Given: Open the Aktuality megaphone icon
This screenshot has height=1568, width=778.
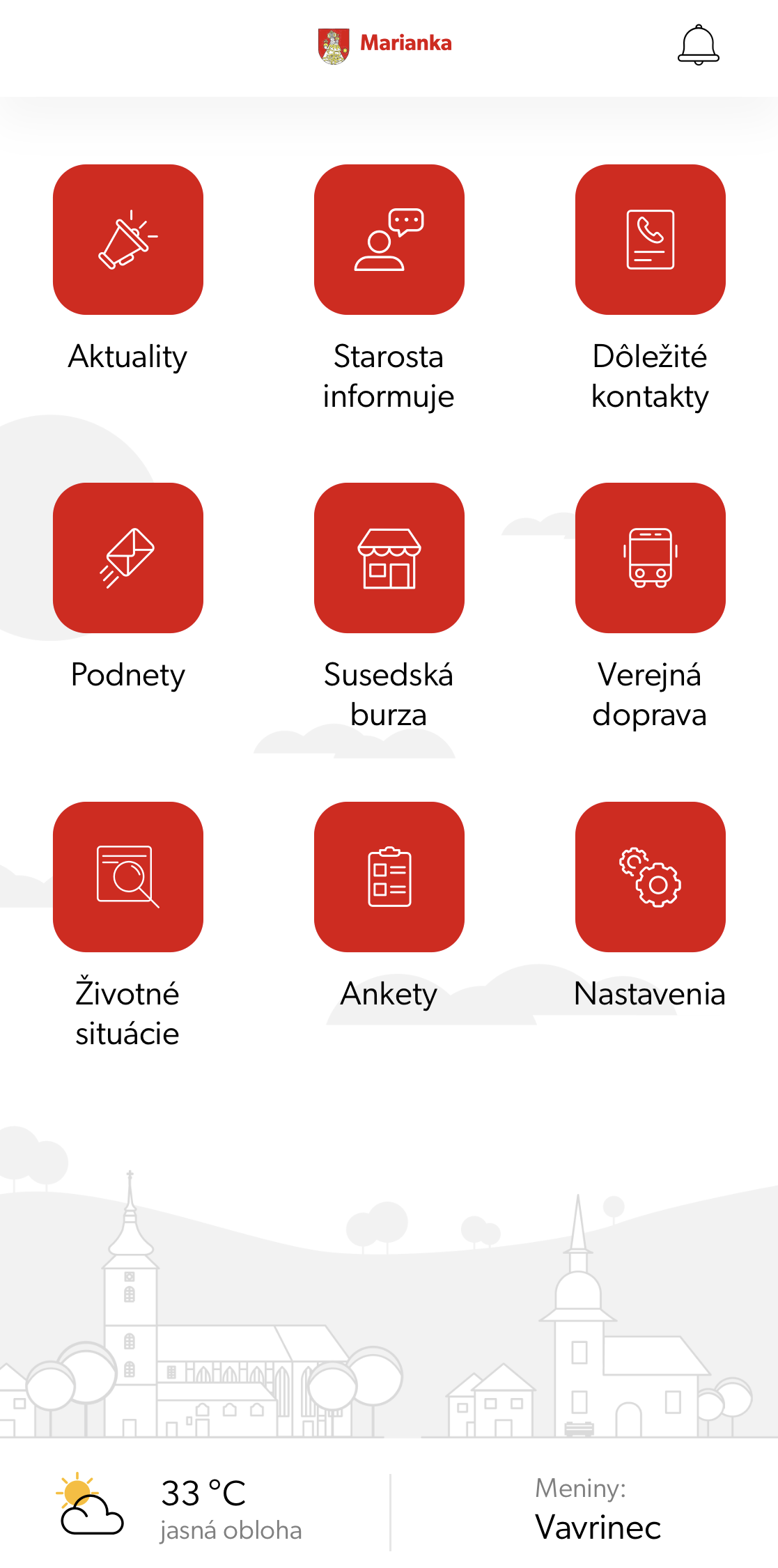Looking at the screenshot, I should coord(128,240).
